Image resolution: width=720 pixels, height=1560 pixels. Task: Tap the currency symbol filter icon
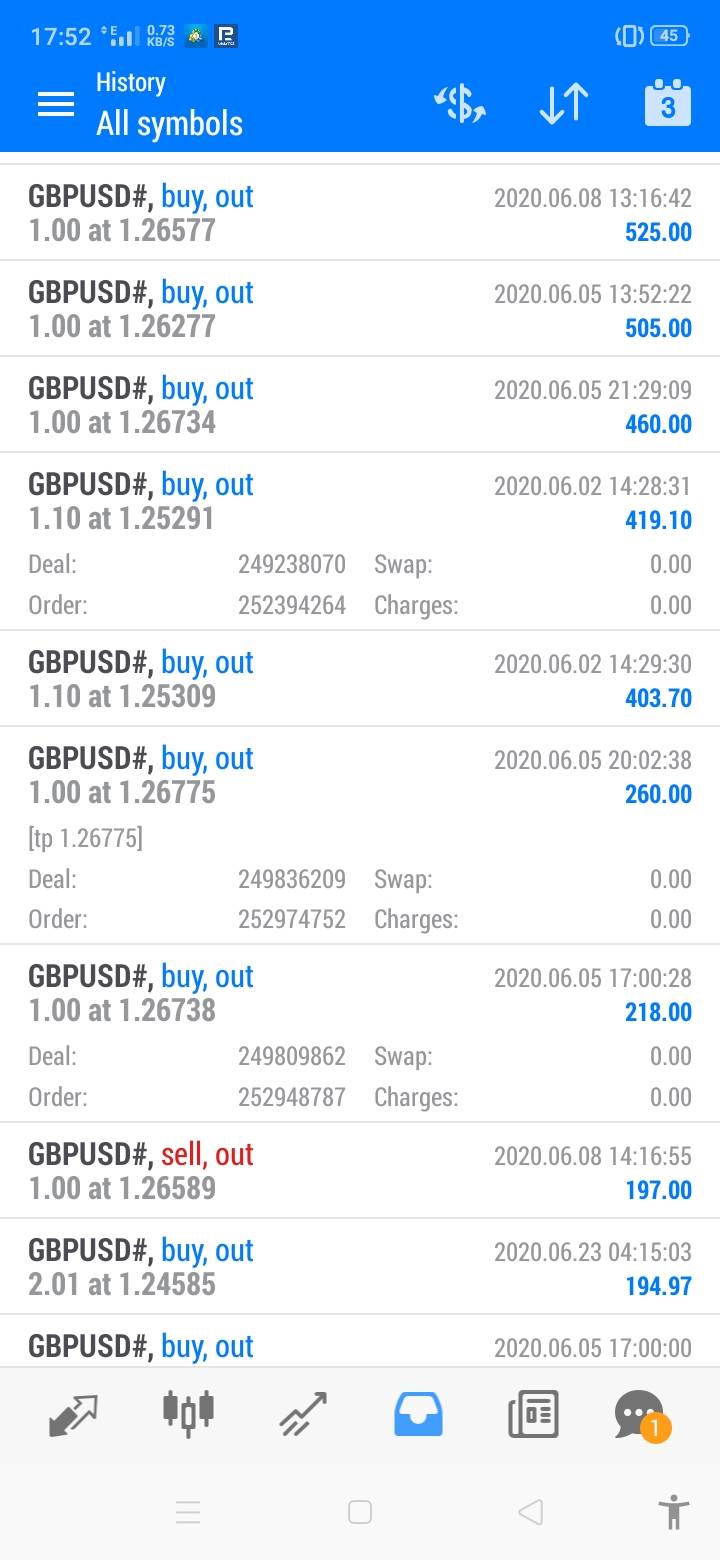[459, 104]
